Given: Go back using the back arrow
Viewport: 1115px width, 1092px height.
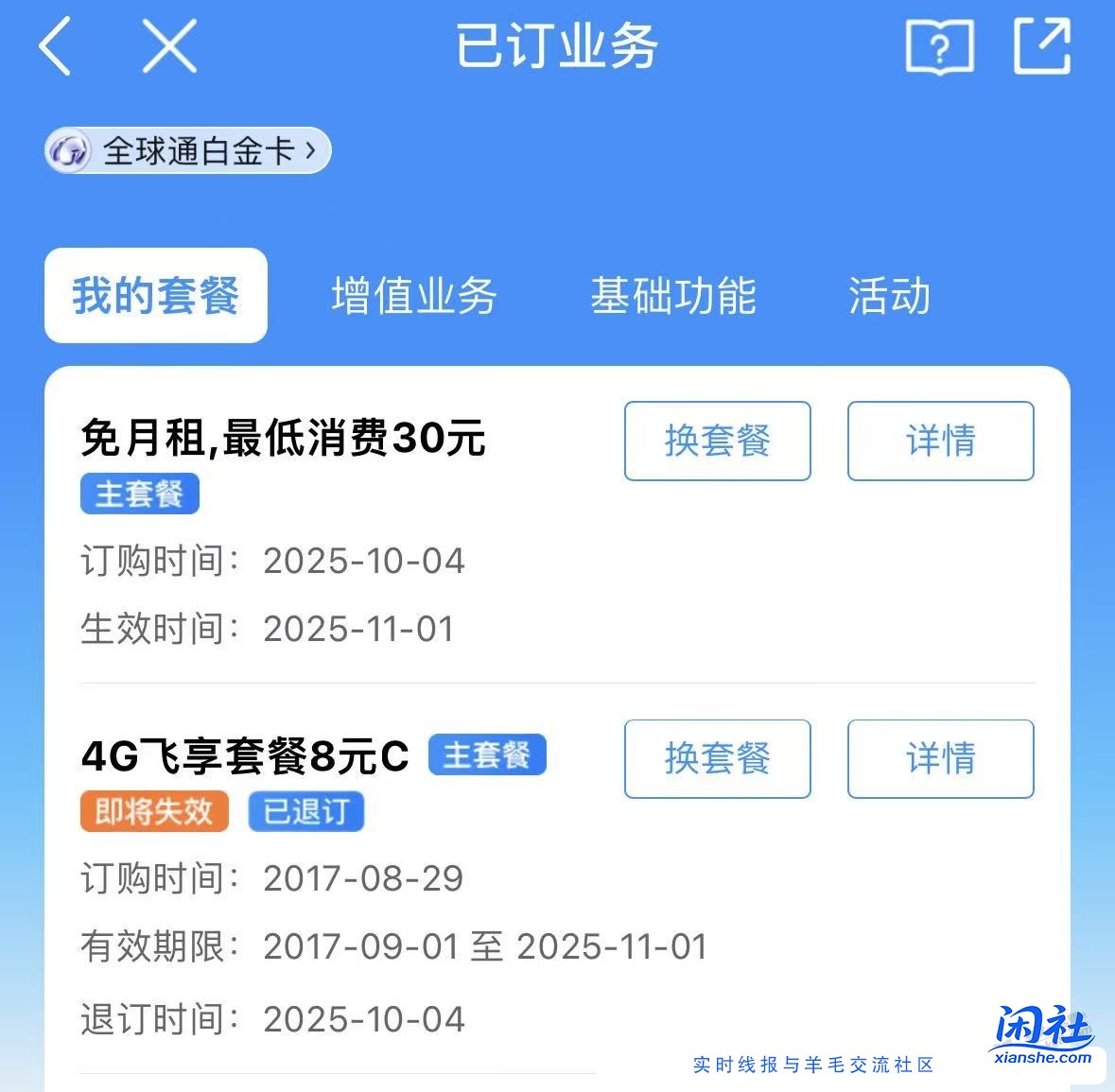Looking at the screenshot, I should pyautogui.click(x=55, y=45).
